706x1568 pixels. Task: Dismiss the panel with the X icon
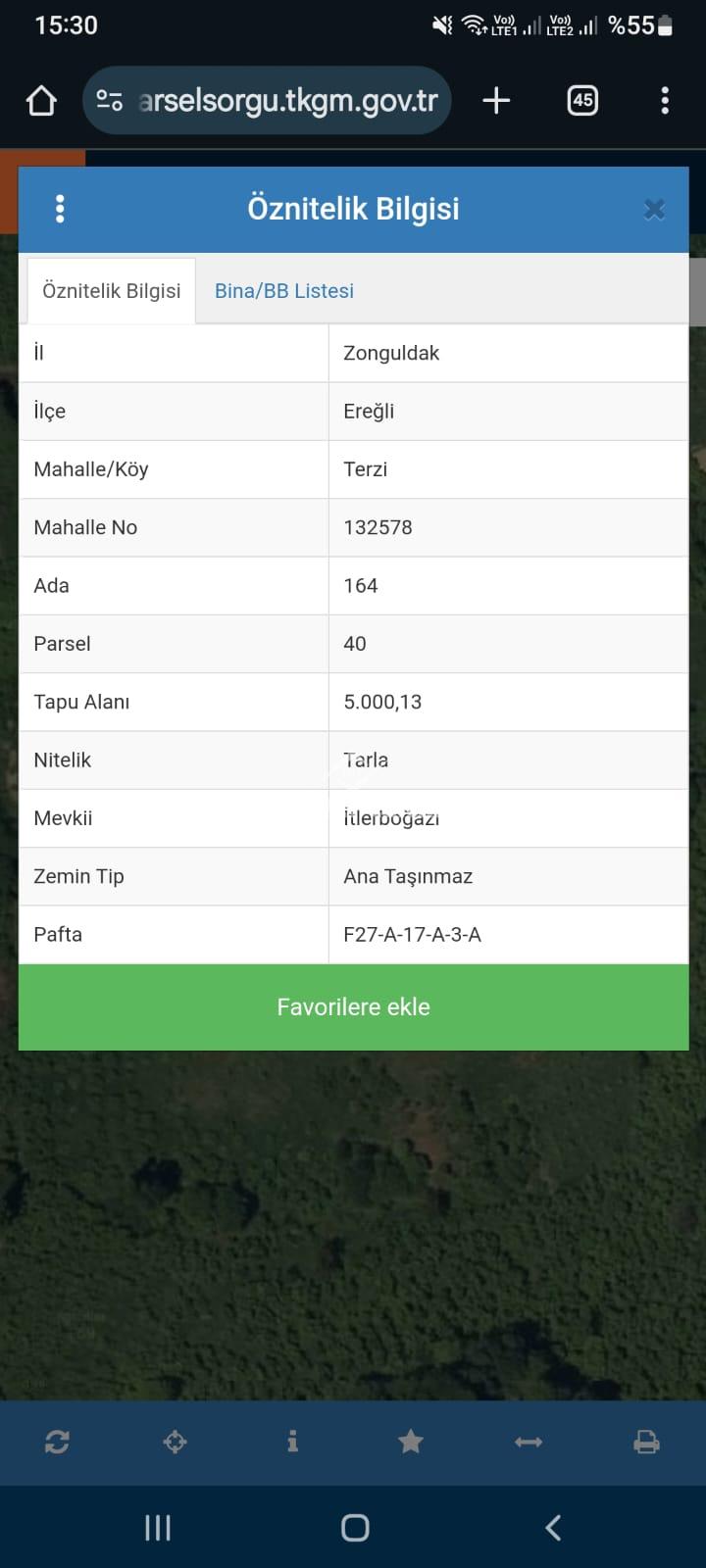click(654, 209)
